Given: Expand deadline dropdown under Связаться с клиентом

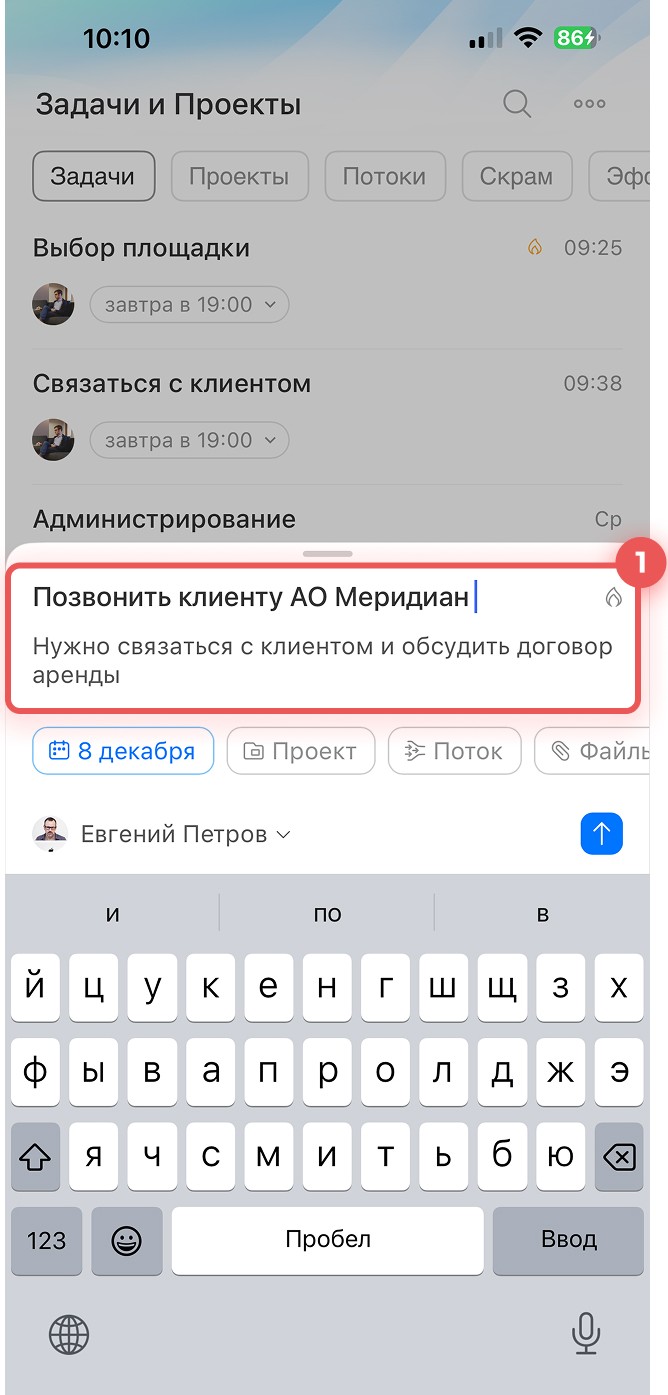Looking at the screenshot, I should (189, 441).
